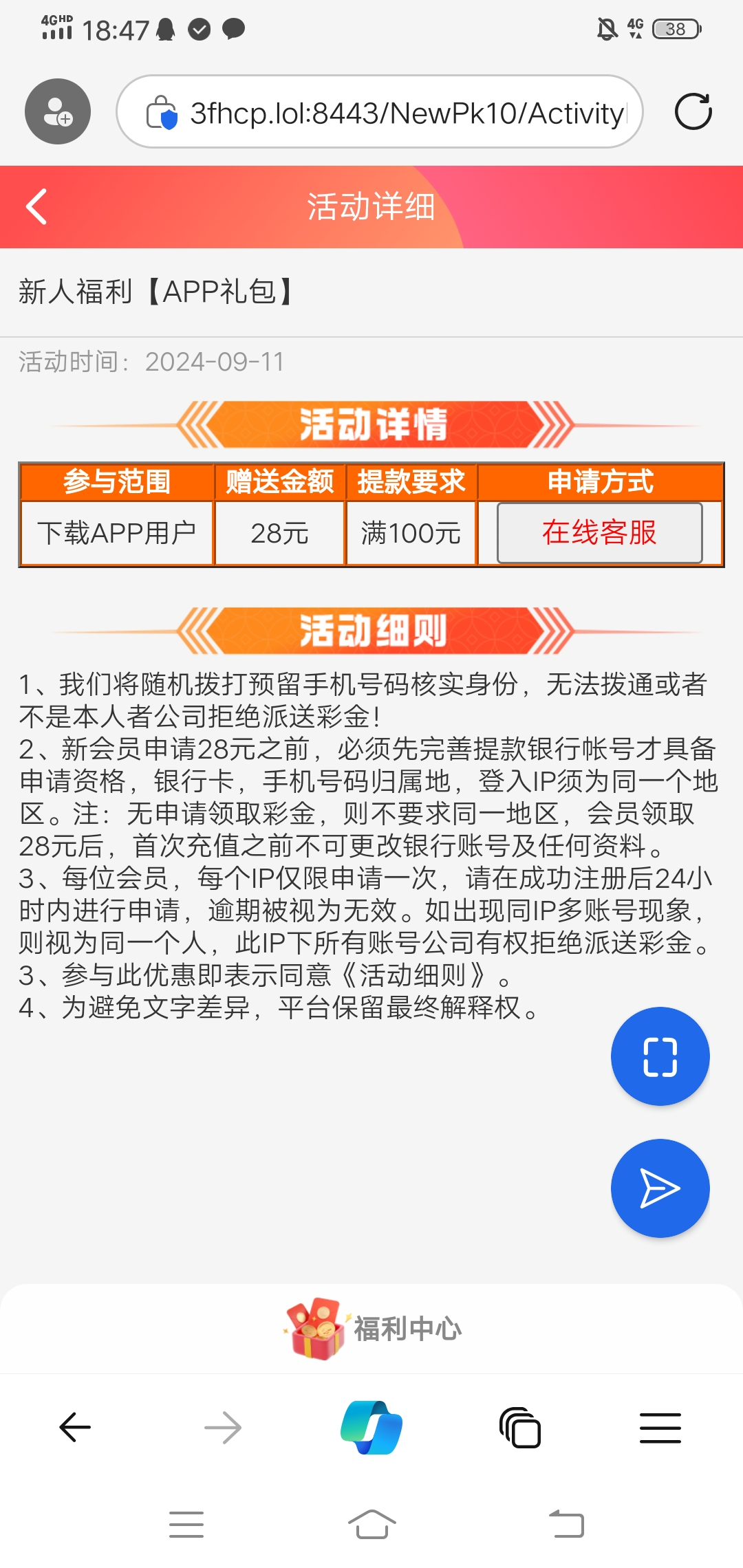Reload the current page
Screen dimensions: 743x1568
click(693, 111)
